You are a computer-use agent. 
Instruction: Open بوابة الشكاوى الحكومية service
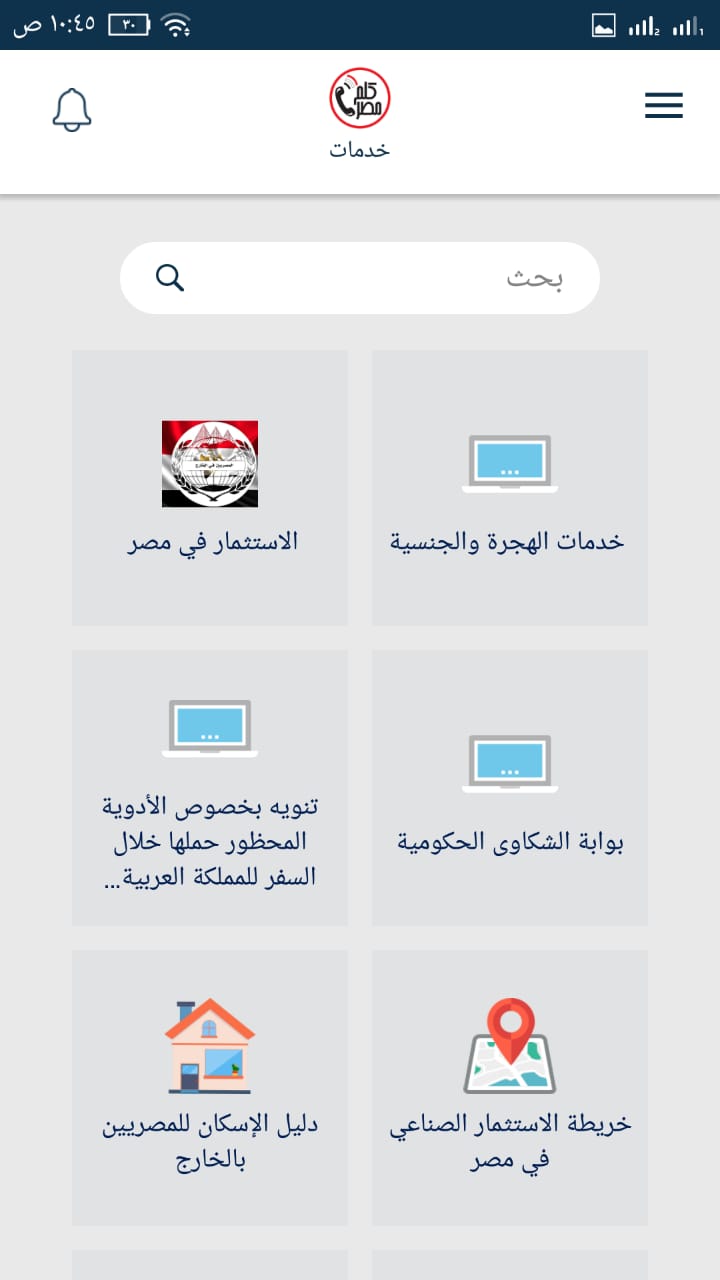[509, 787]
